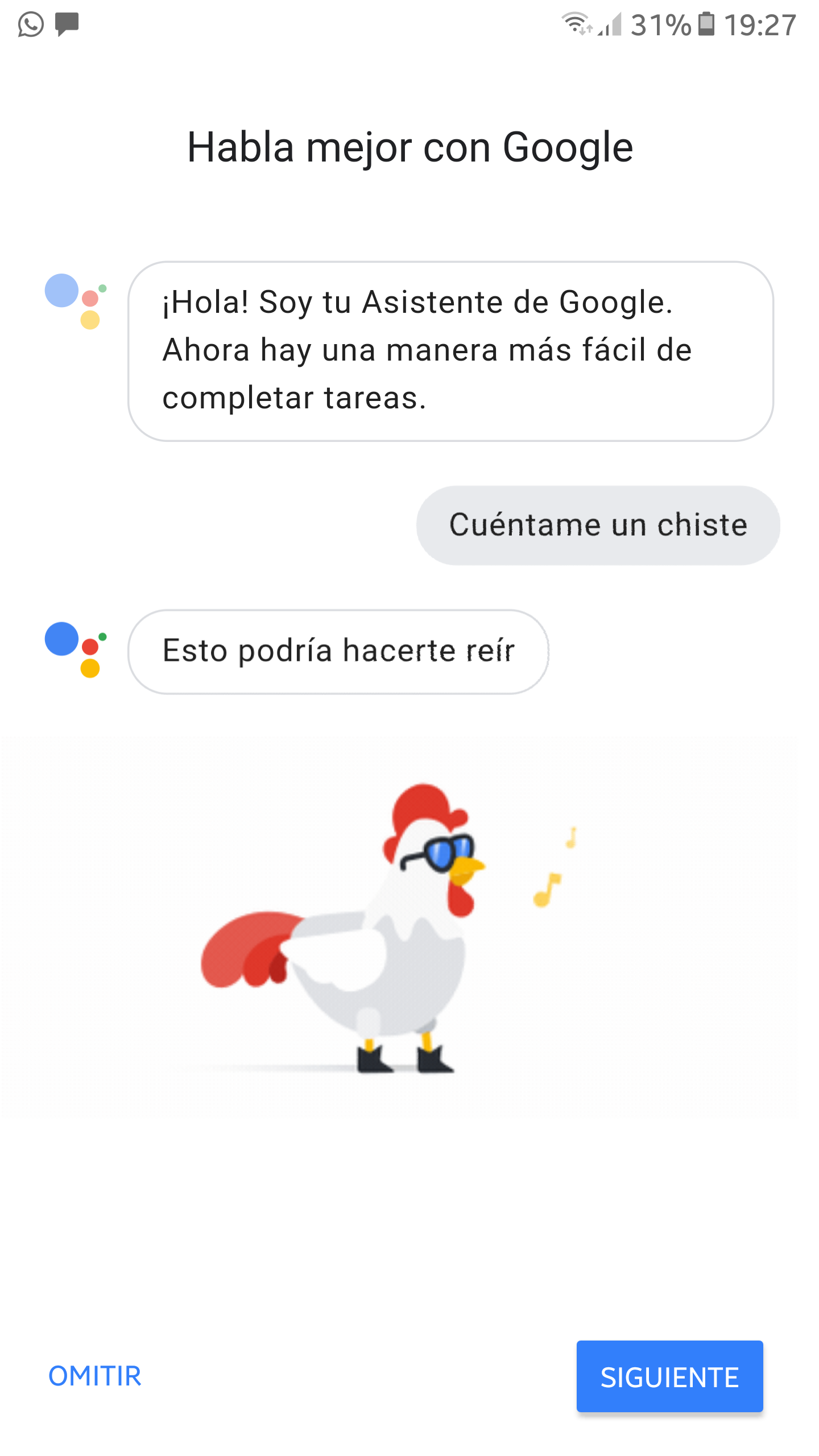This screenshot has width=819, height=1456.
Task: Tap SIGUIENTE to continue the setup
Action: pyautogui.click(x=669, y=1376)
